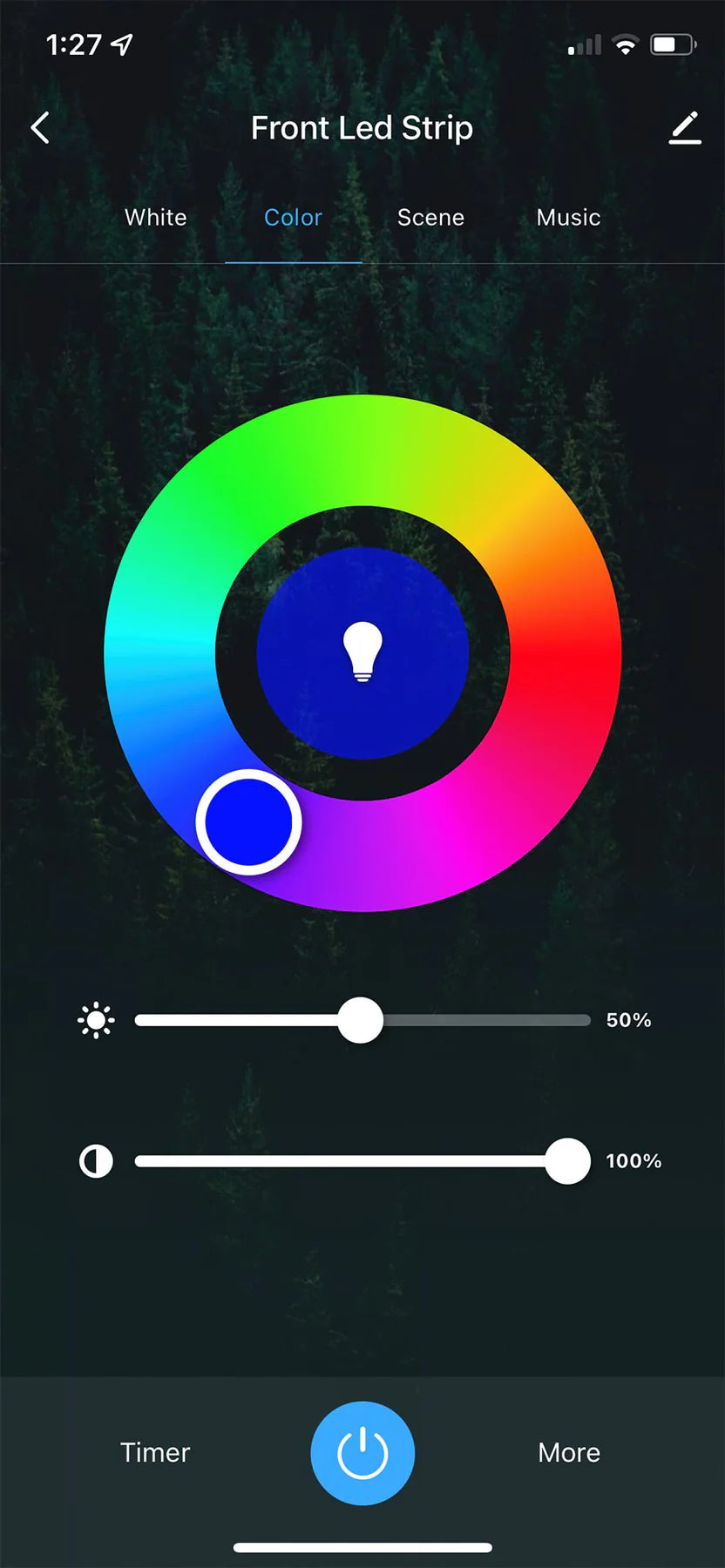Tap the bulb in the center circle
This screenshot has width=725, height=1568.
click(362, 652)
